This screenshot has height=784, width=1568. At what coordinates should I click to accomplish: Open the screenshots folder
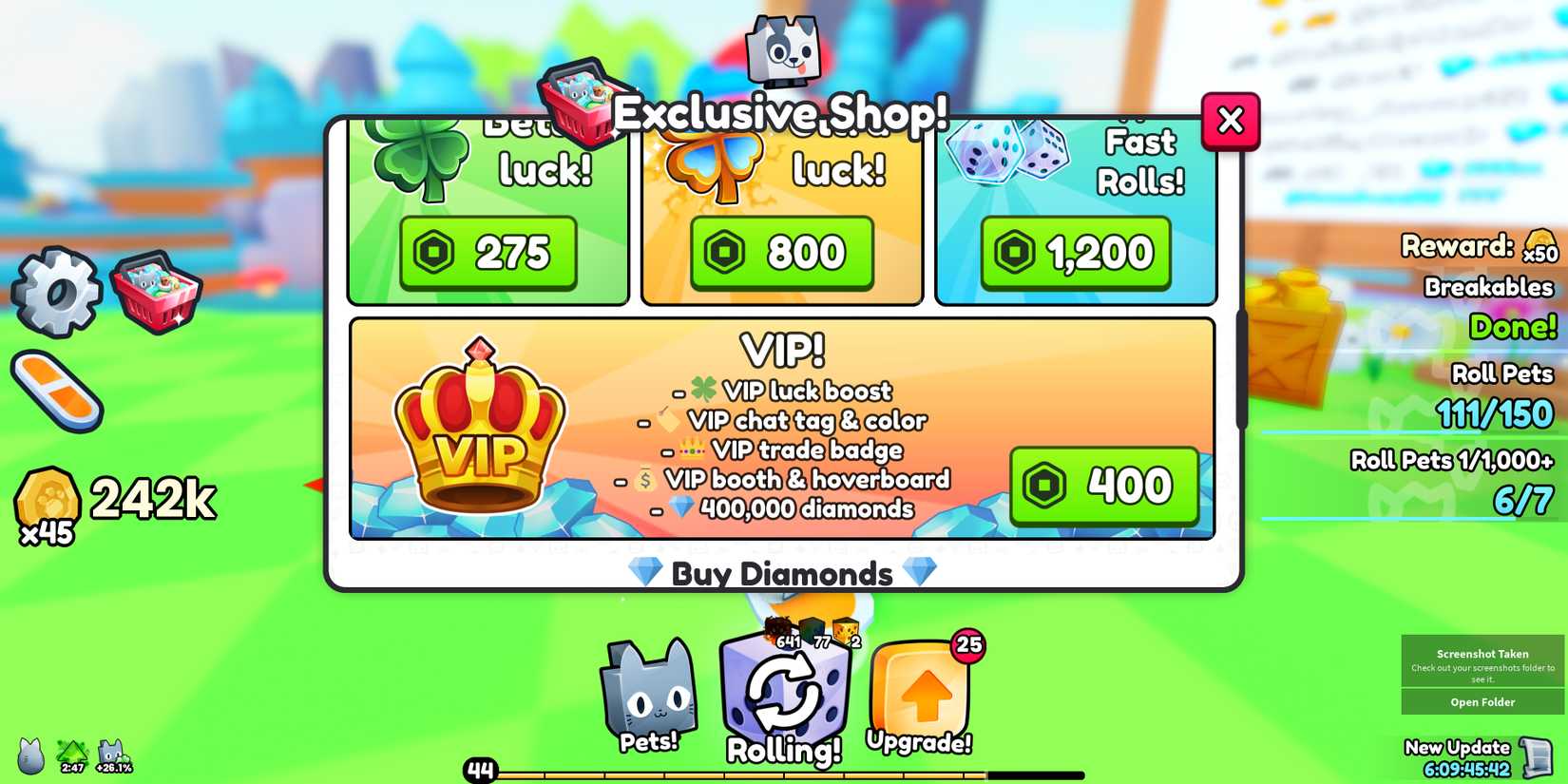[1482, 702]
